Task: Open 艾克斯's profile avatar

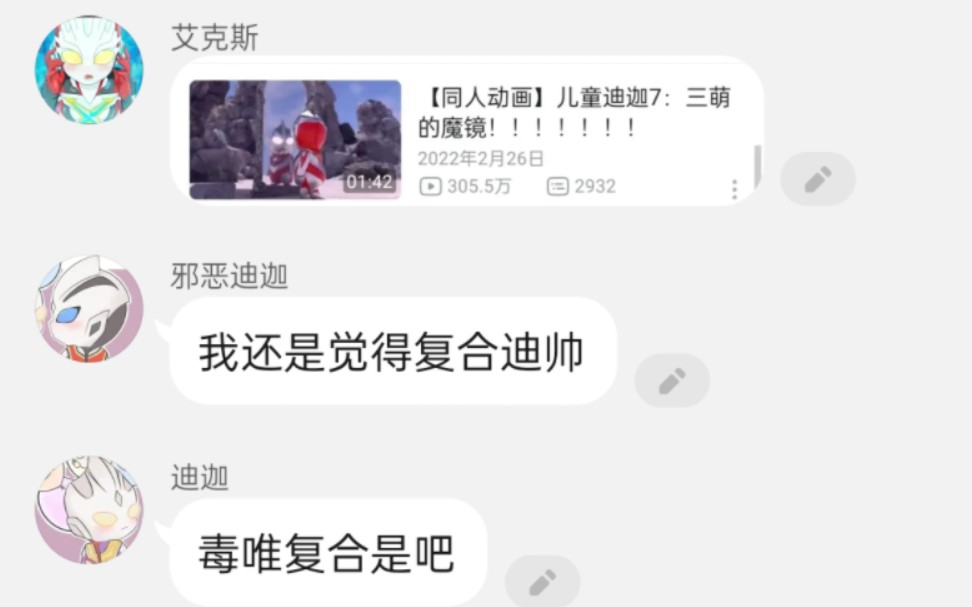Action: click(x=89, y=70)
